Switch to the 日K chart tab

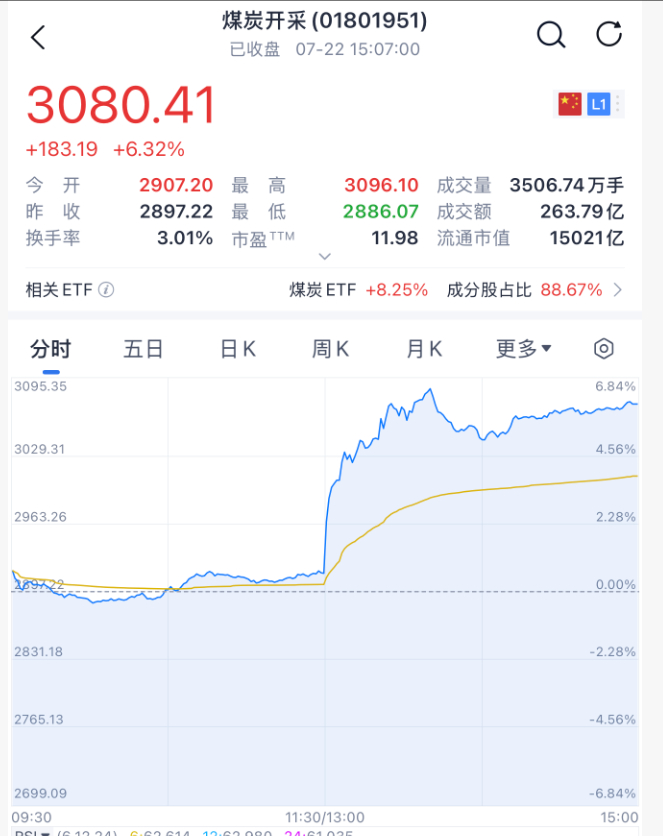point(238,349)
